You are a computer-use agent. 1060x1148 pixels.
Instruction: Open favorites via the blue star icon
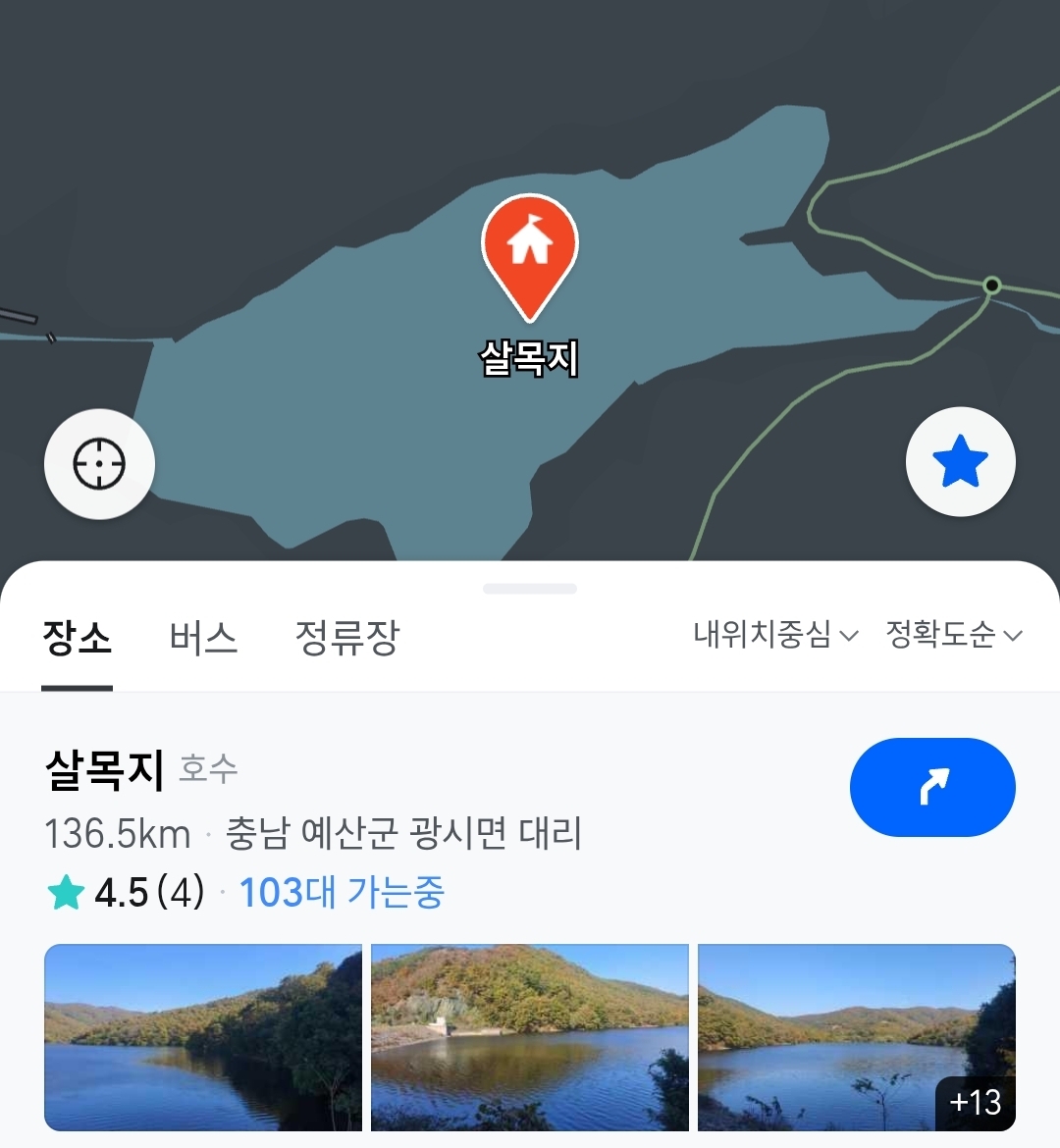[960, 461]
